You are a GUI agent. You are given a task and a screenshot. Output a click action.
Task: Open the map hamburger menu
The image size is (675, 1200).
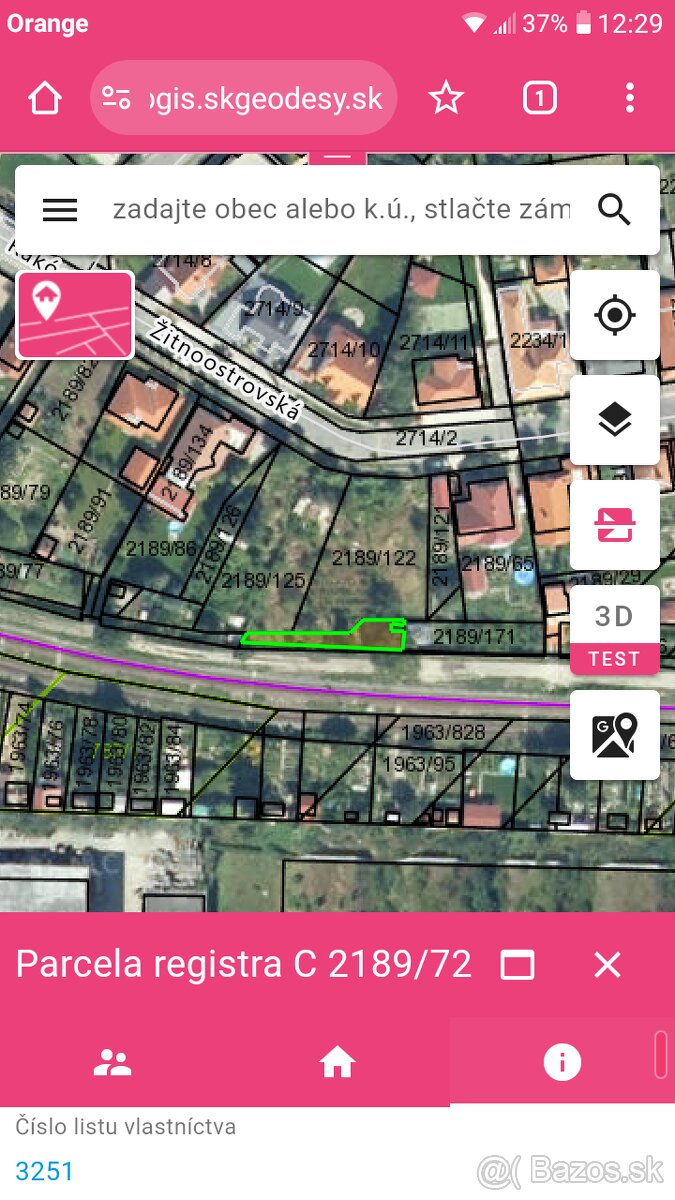click(60, 210)
